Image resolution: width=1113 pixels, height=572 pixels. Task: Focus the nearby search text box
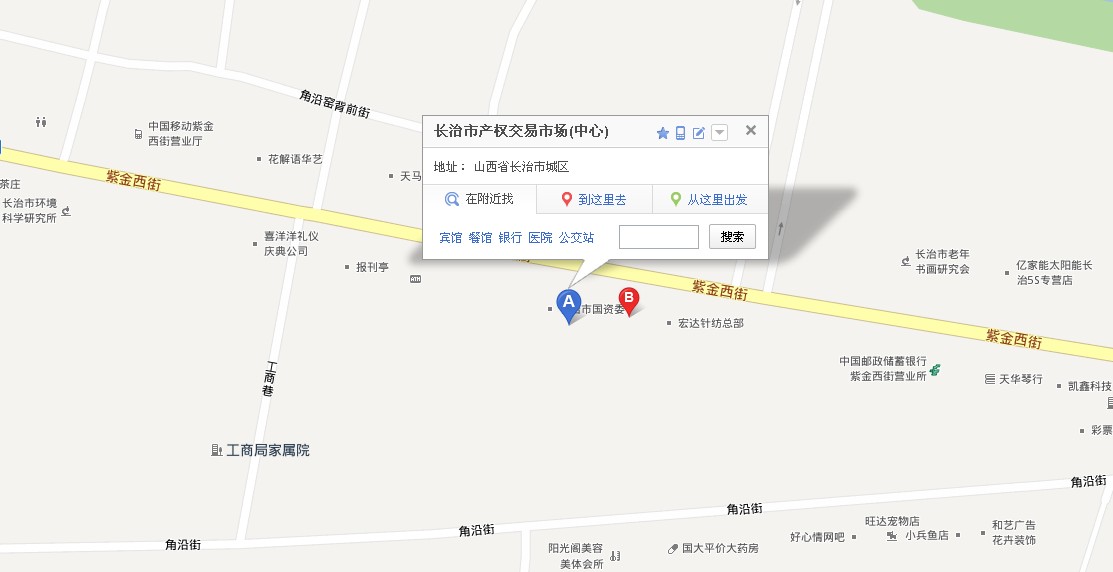point(658,237)
